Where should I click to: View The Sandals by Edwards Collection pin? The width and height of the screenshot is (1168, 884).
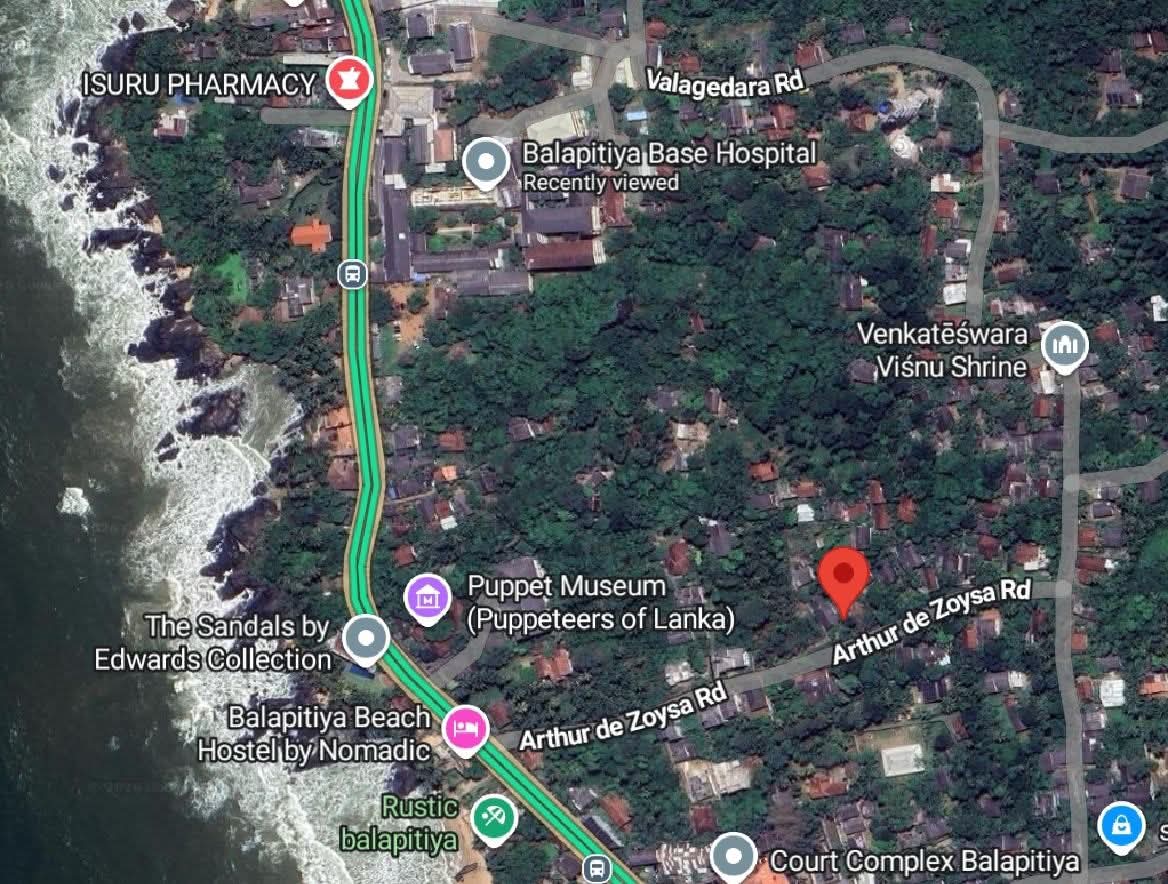point(365,637)
